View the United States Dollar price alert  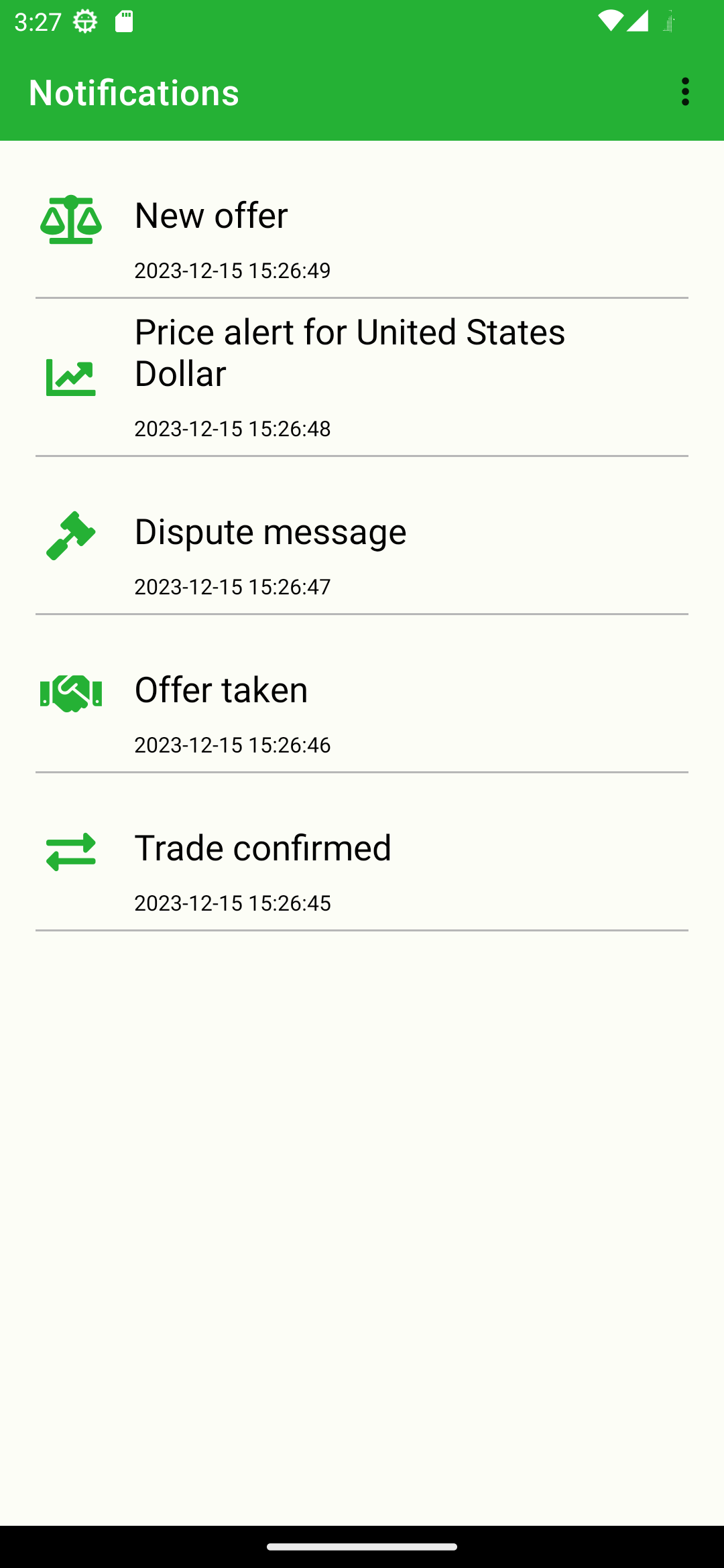coord(362,378)
